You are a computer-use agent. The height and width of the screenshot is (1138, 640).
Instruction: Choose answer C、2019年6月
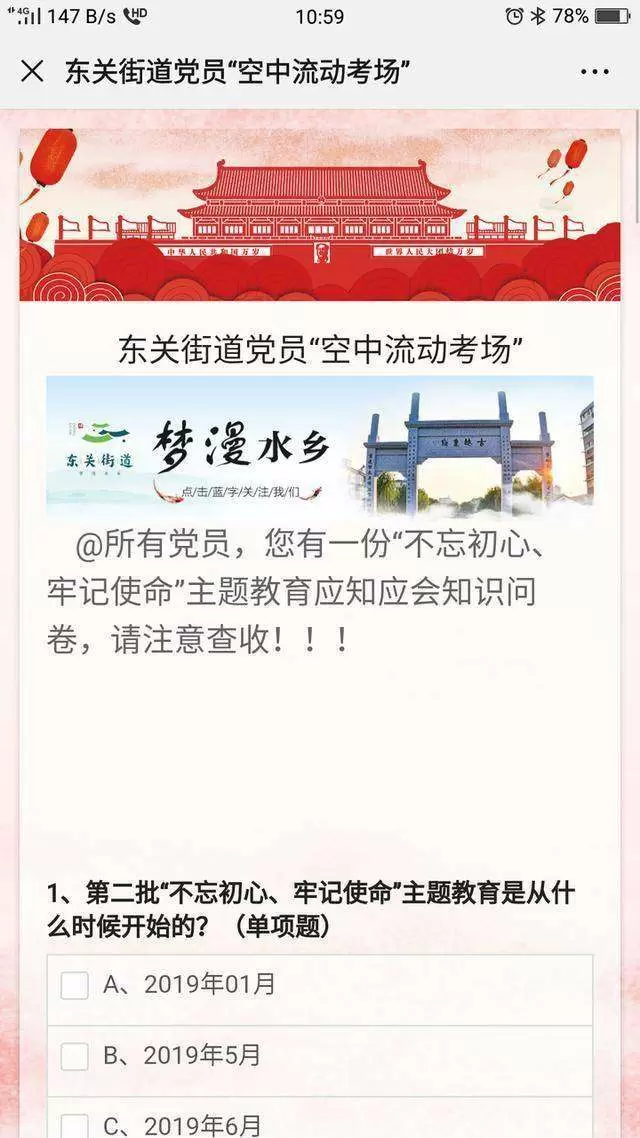[75, 1125]
